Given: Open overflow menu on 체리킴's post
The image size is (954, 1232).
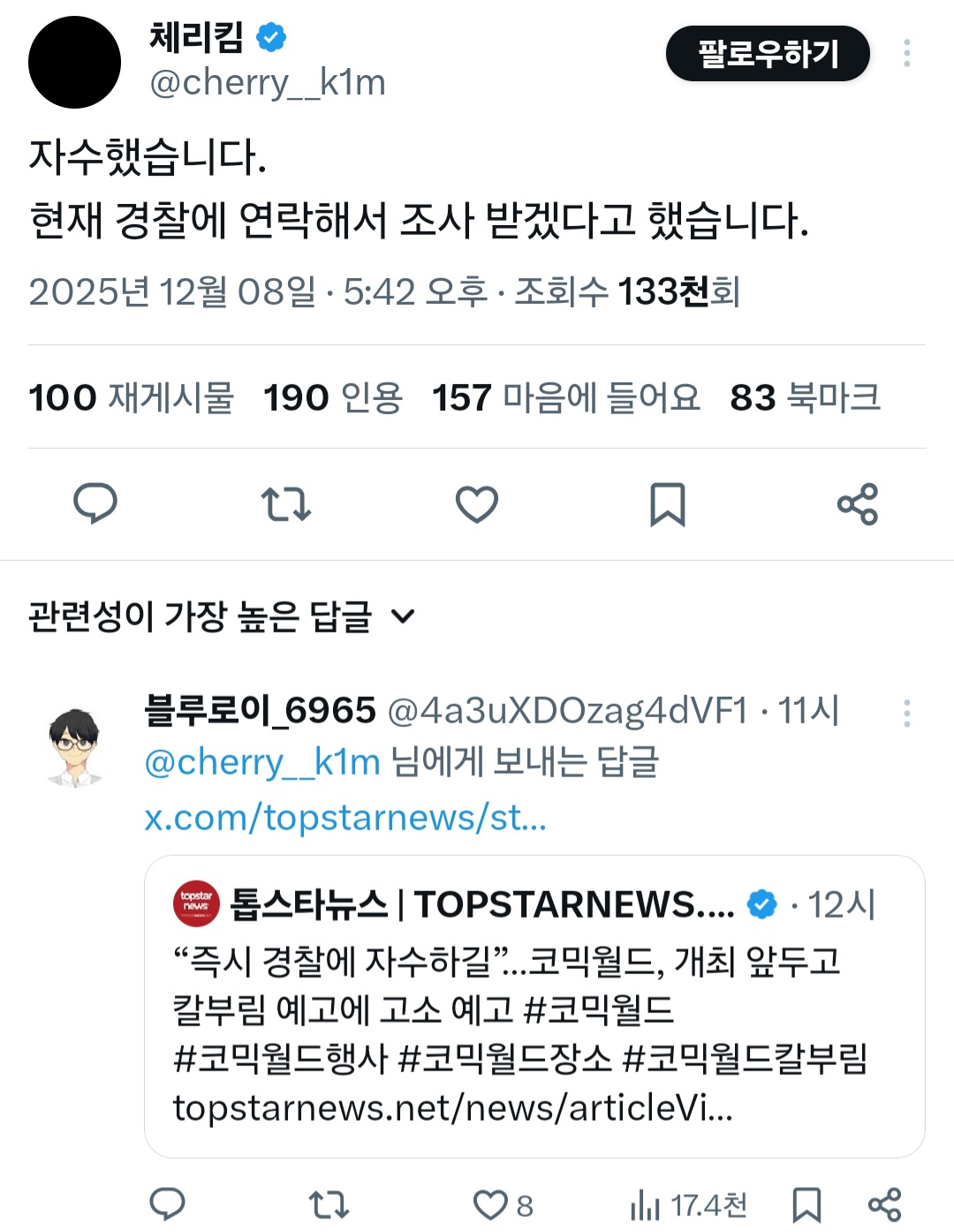Looking at the screenshot, I should (x=906, y=54).
